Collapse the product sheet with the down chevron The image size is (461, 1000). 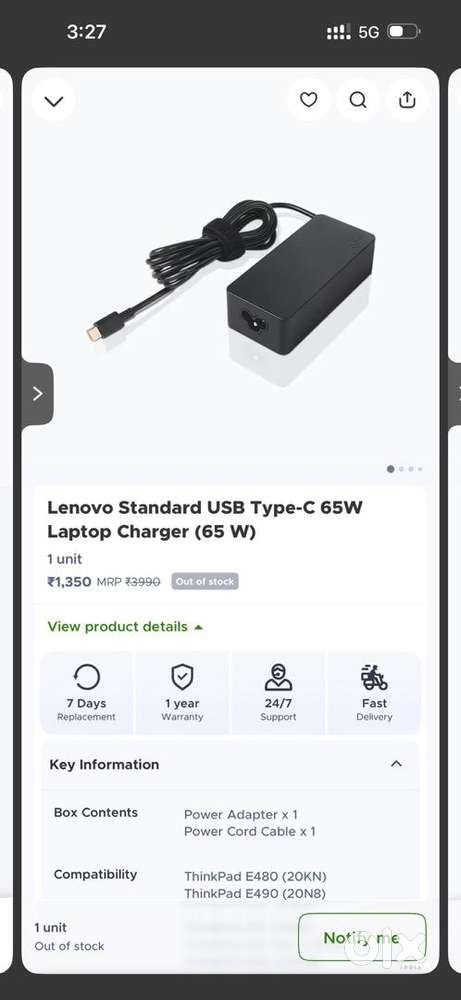tap(54, 101)
